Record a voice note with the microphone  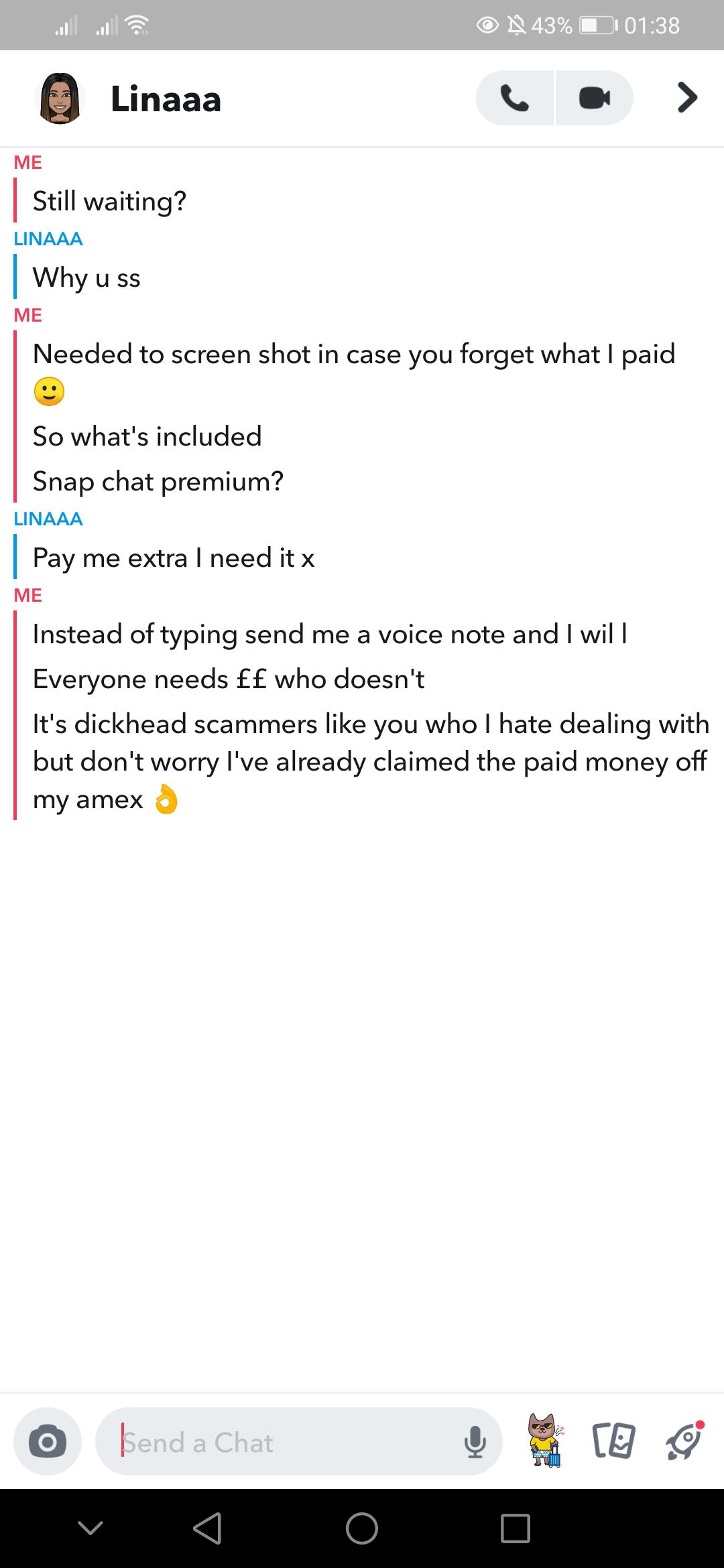click(x=475, y=1441)
